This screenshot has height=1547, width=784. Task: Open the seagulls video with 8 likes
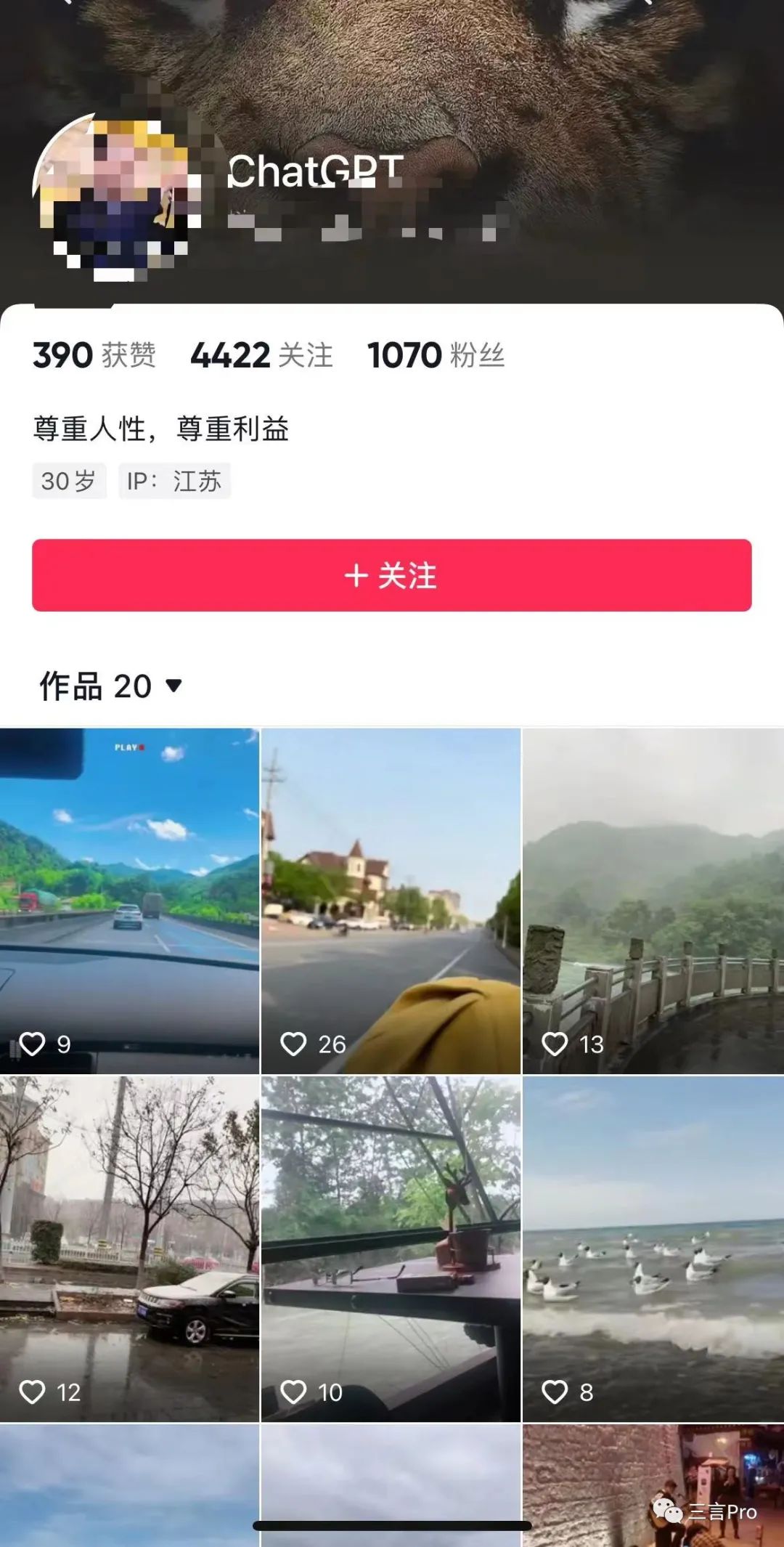(x=653, y=1248)
